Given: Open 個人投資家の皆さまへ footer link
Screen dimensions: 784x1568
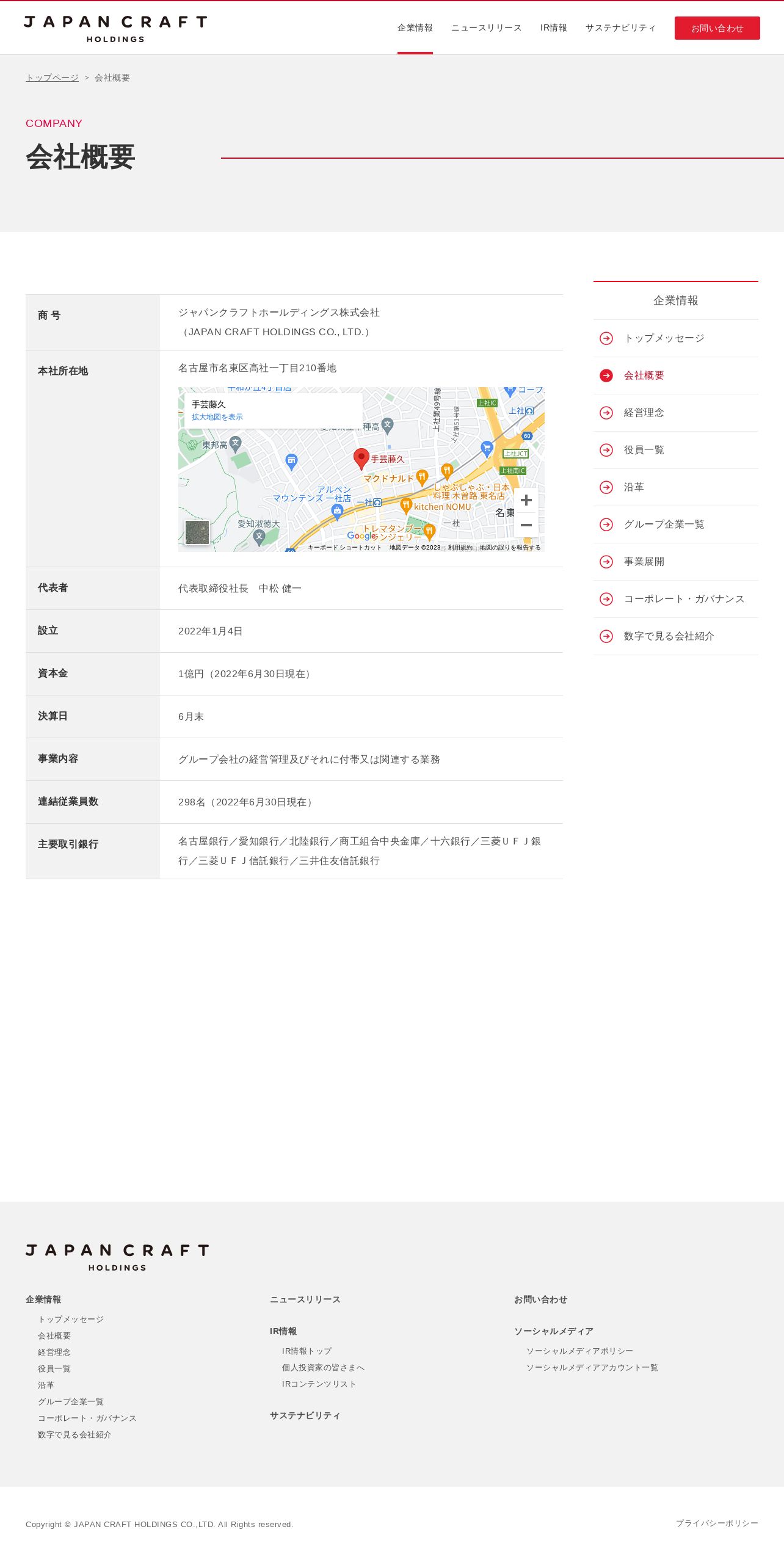Looking at the screenshot, I should (x=323, y=1368).
